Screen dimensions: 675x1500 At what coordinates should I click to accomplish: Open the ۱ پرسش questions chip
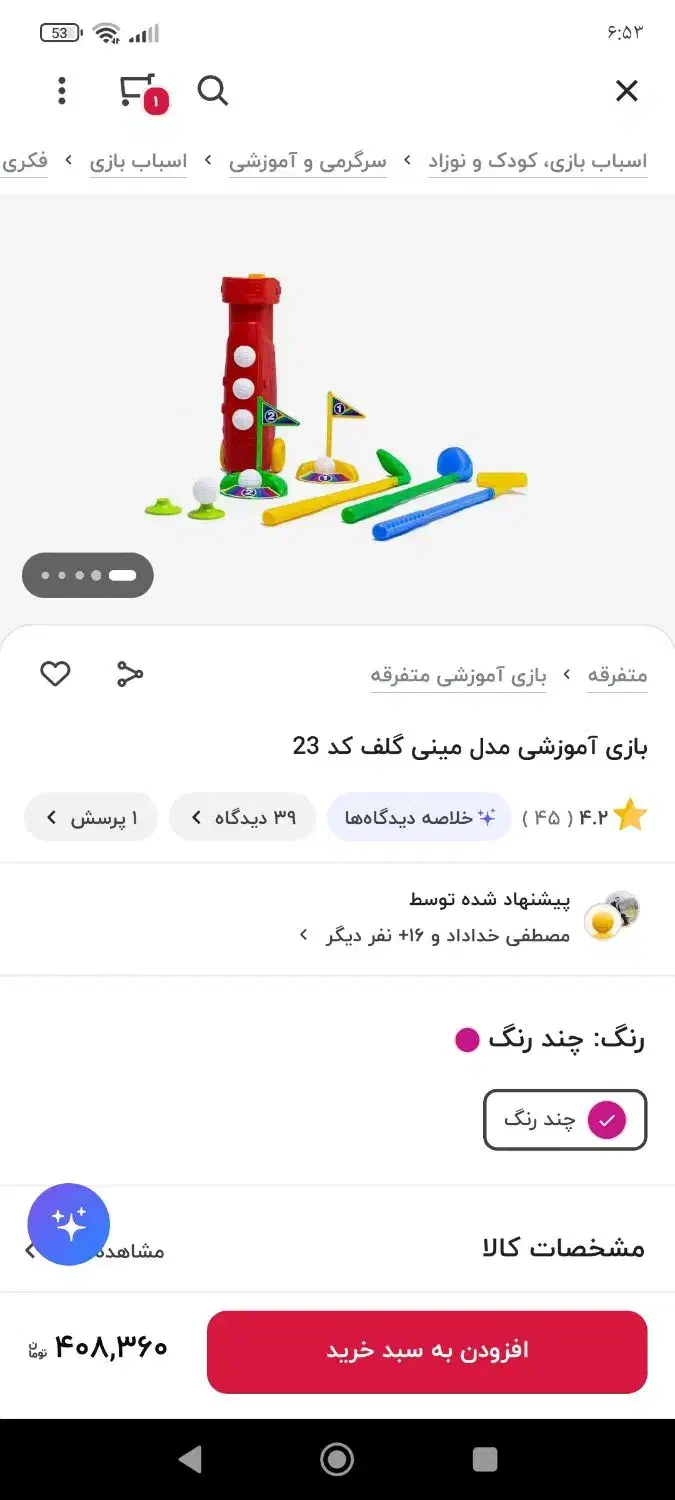[x=91, y=817]
